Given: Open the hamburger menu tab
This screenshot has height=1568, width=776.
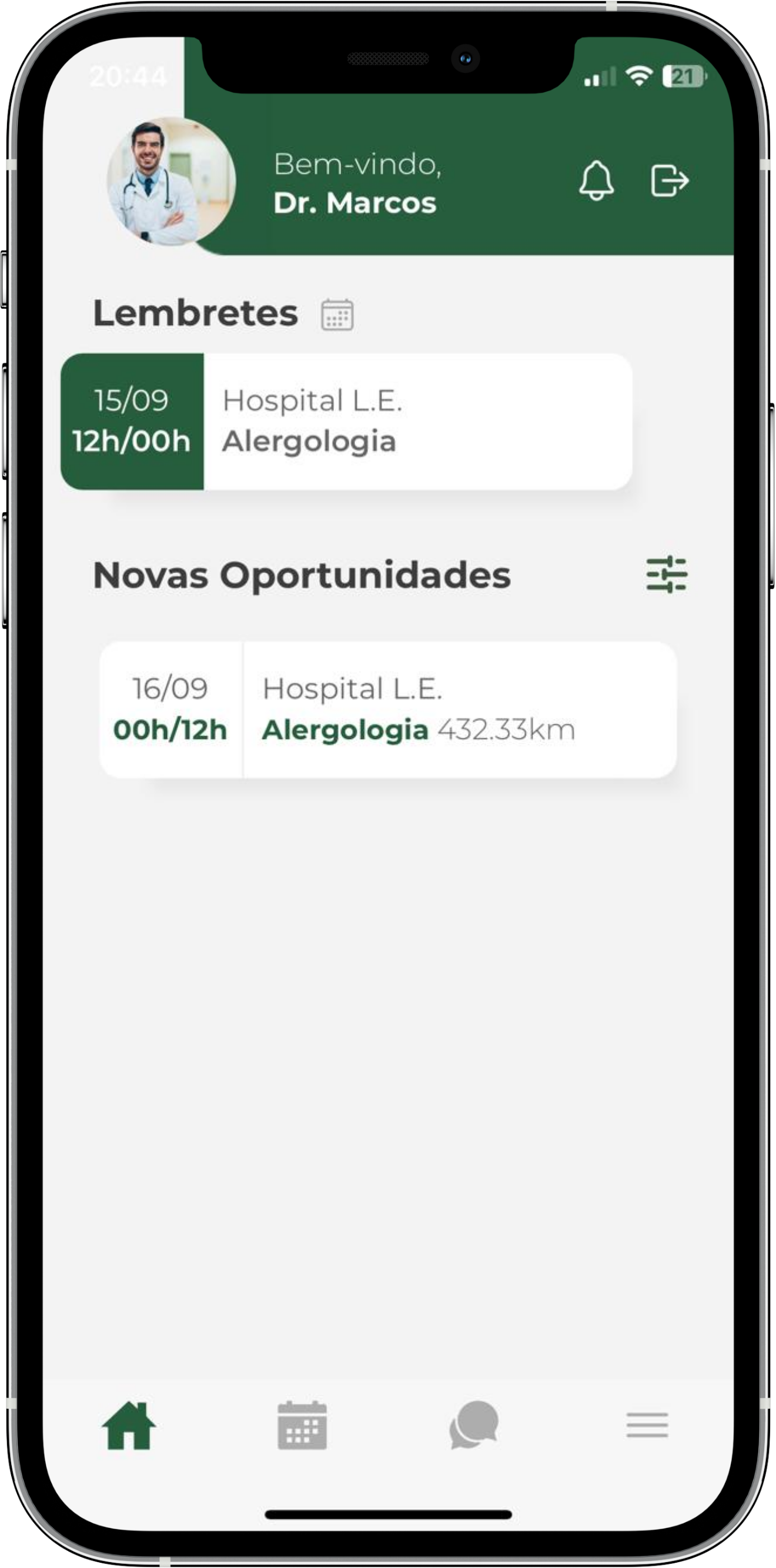Looking at the screenshot, I should [x=647, y=1426].
